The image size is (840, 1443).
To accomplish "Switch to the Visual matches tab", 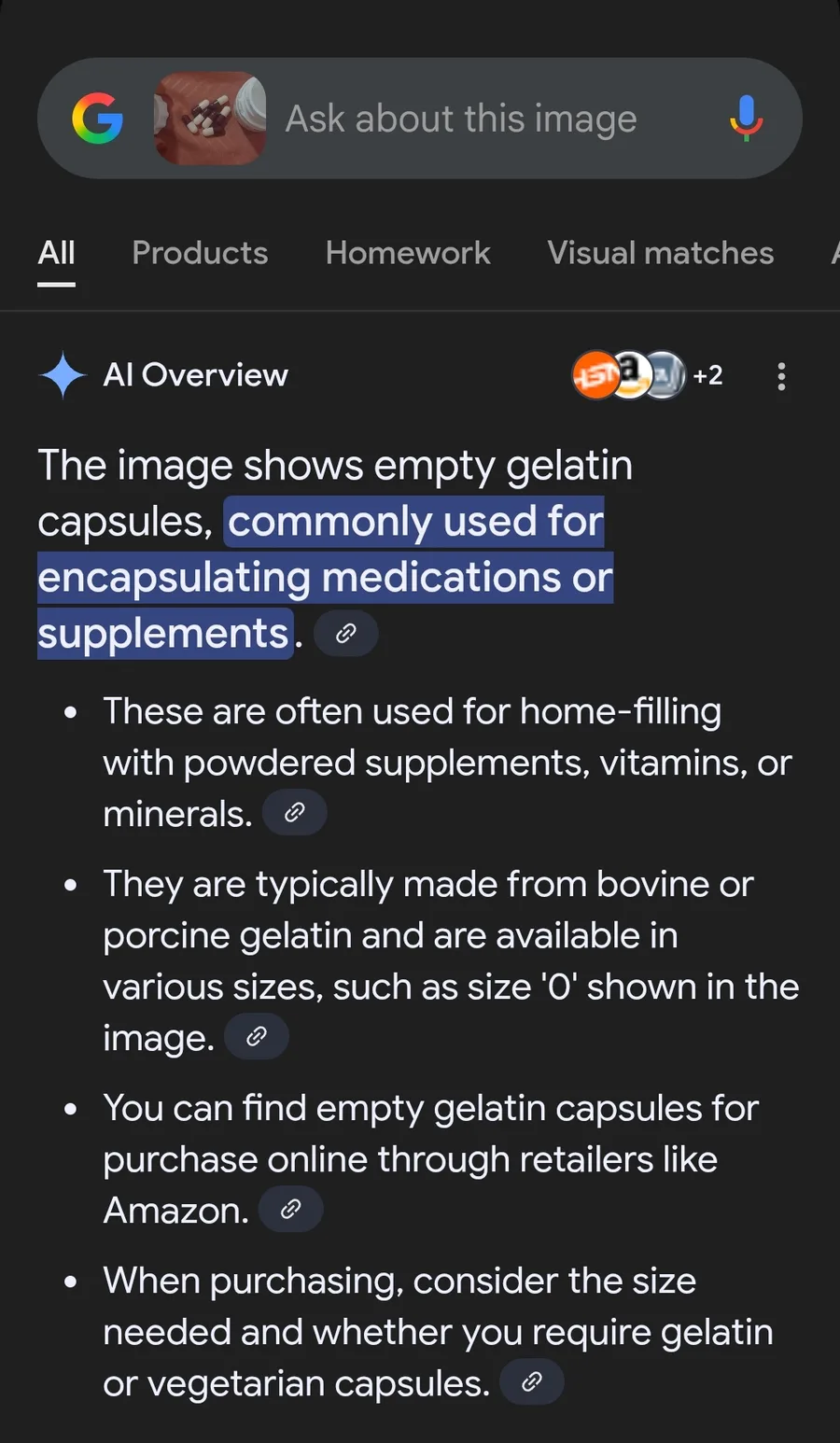I will pos(660,253).
